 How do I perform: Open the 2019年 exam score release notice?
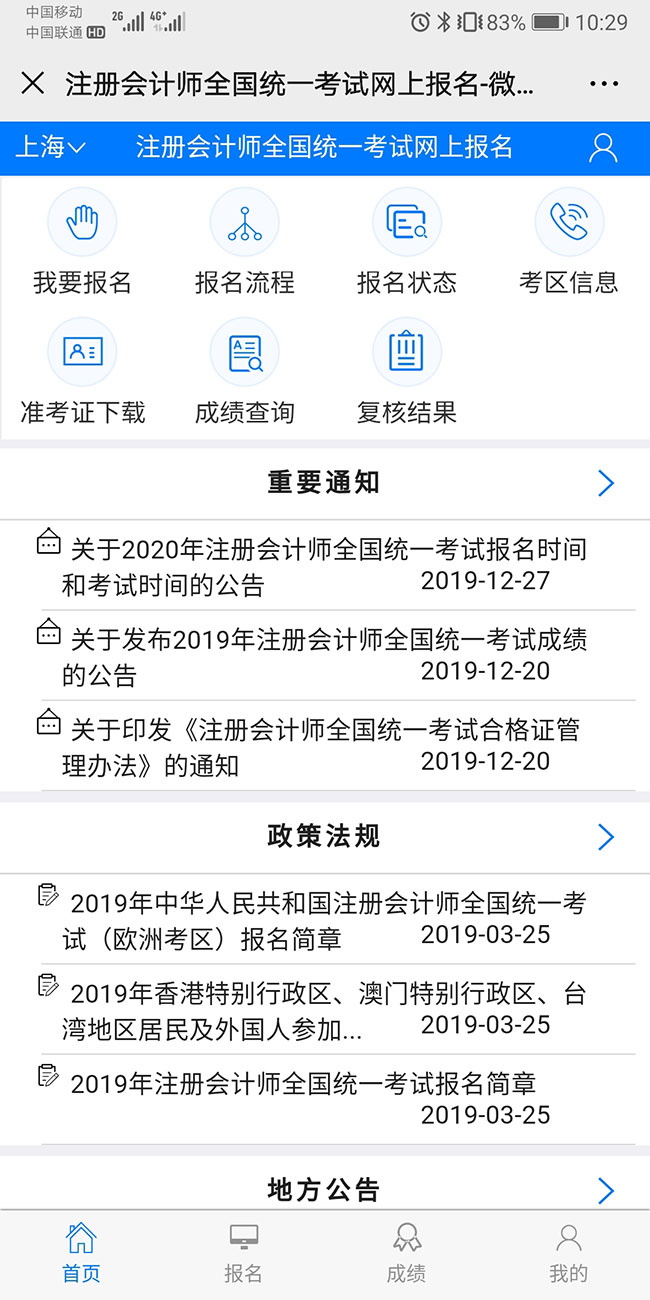coord(320,657)
